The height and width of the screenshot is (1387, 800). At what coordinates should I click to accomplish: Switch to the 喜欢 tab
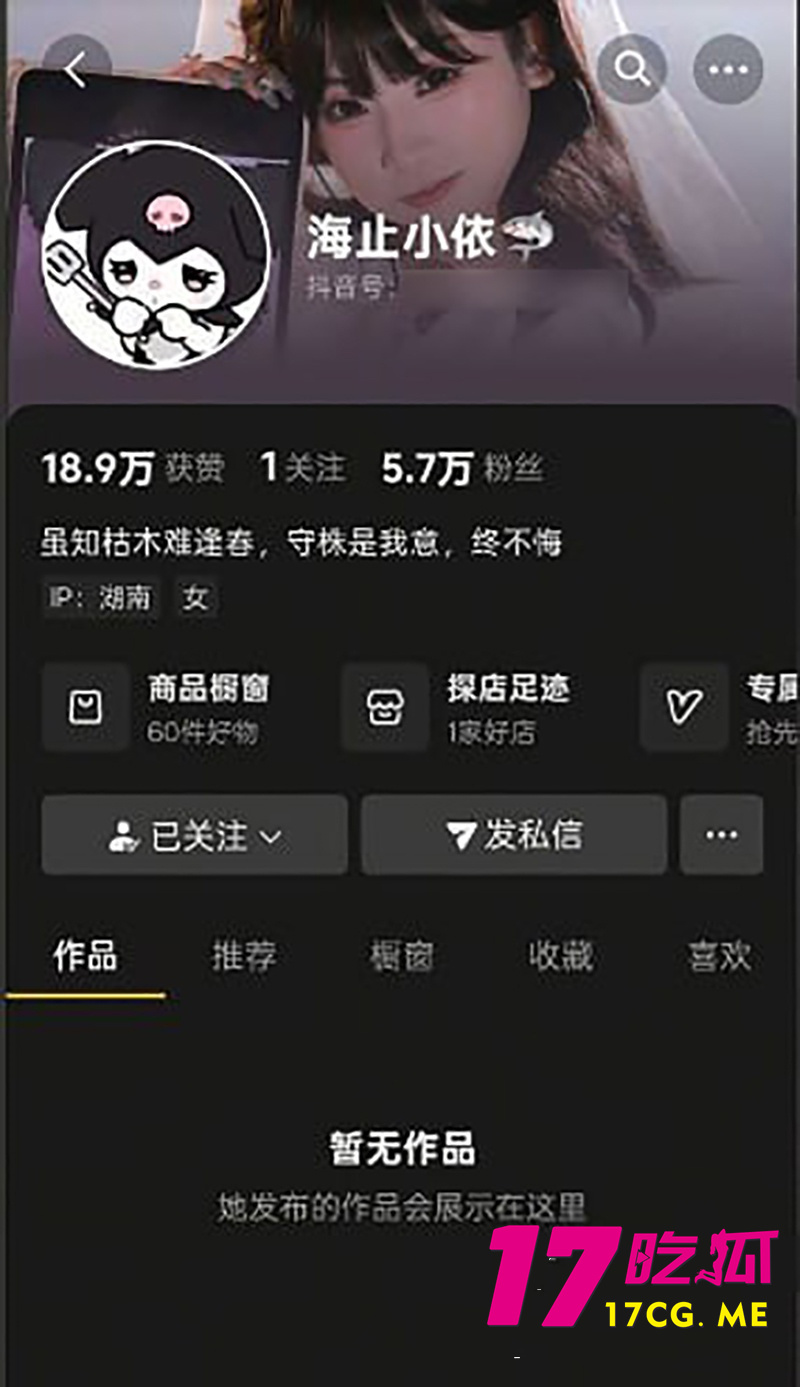[718, 956]
